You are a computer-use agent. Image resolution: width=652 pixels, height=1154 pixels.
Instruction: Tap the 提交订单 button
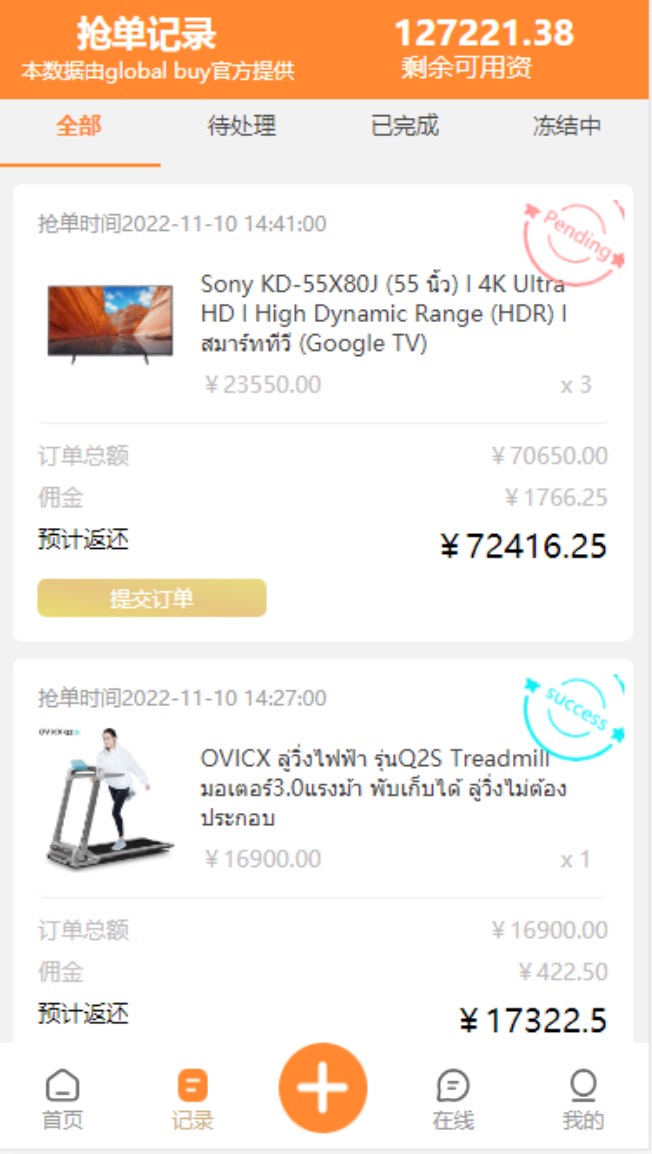coord(152,598)
